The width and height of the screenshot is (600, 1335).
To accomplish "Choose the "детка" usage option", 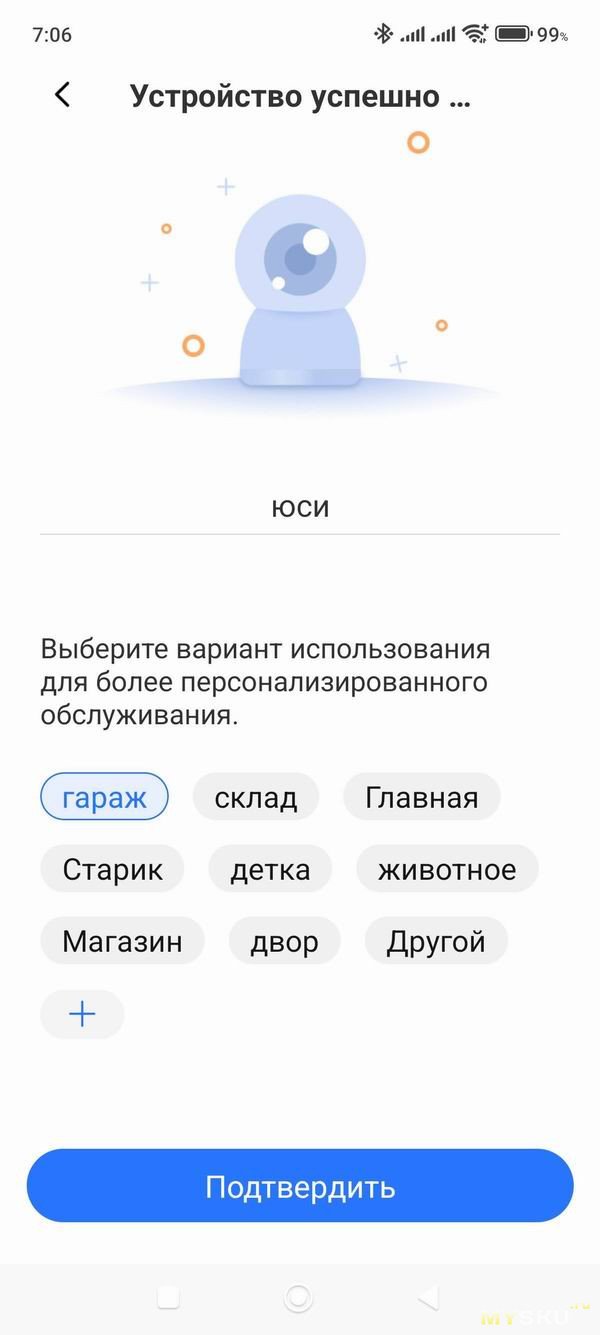I will pyautogui.click(x=270, y=869).
